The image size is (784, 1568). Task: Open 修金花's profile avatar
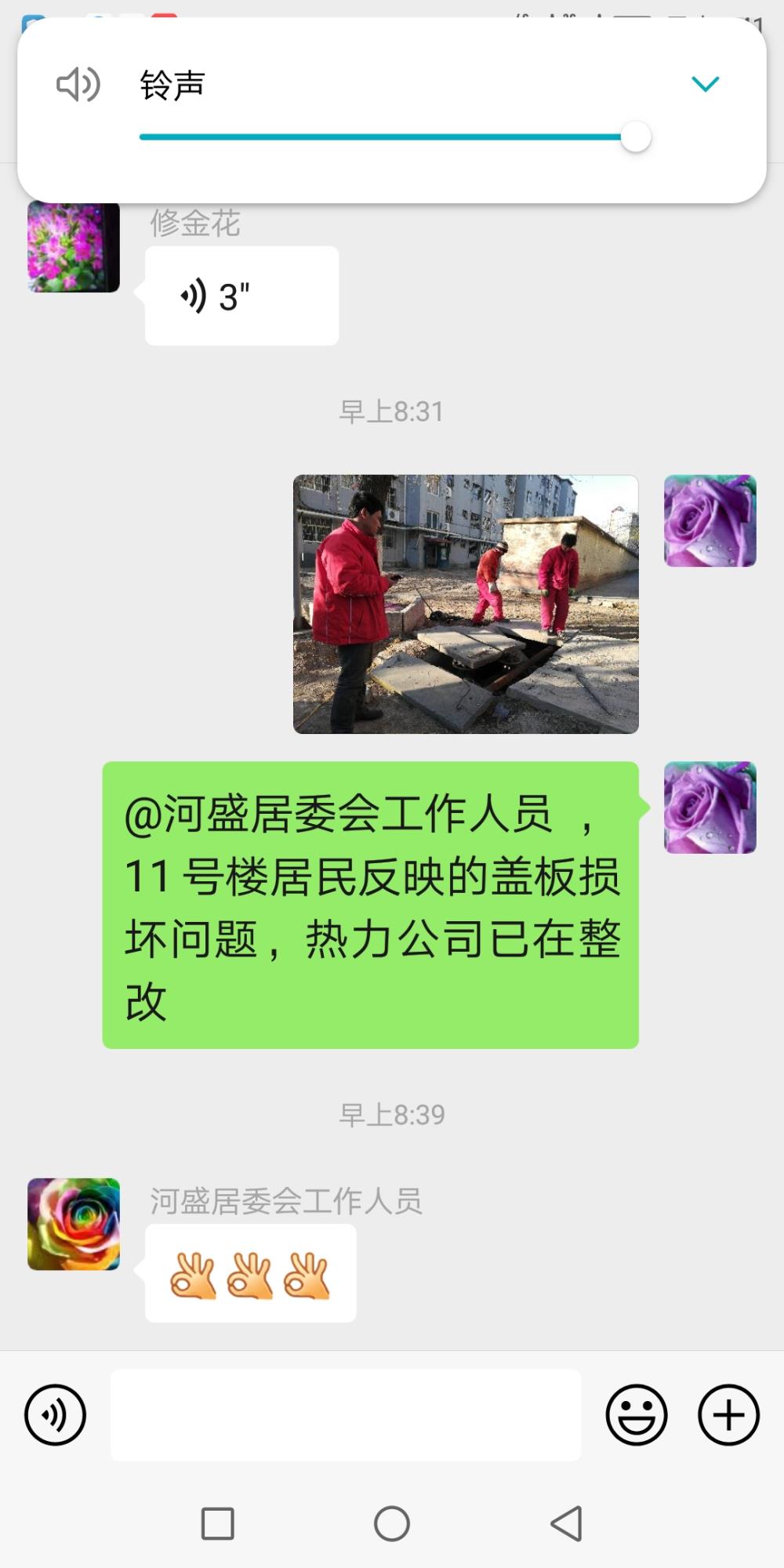tap(74, 247)
